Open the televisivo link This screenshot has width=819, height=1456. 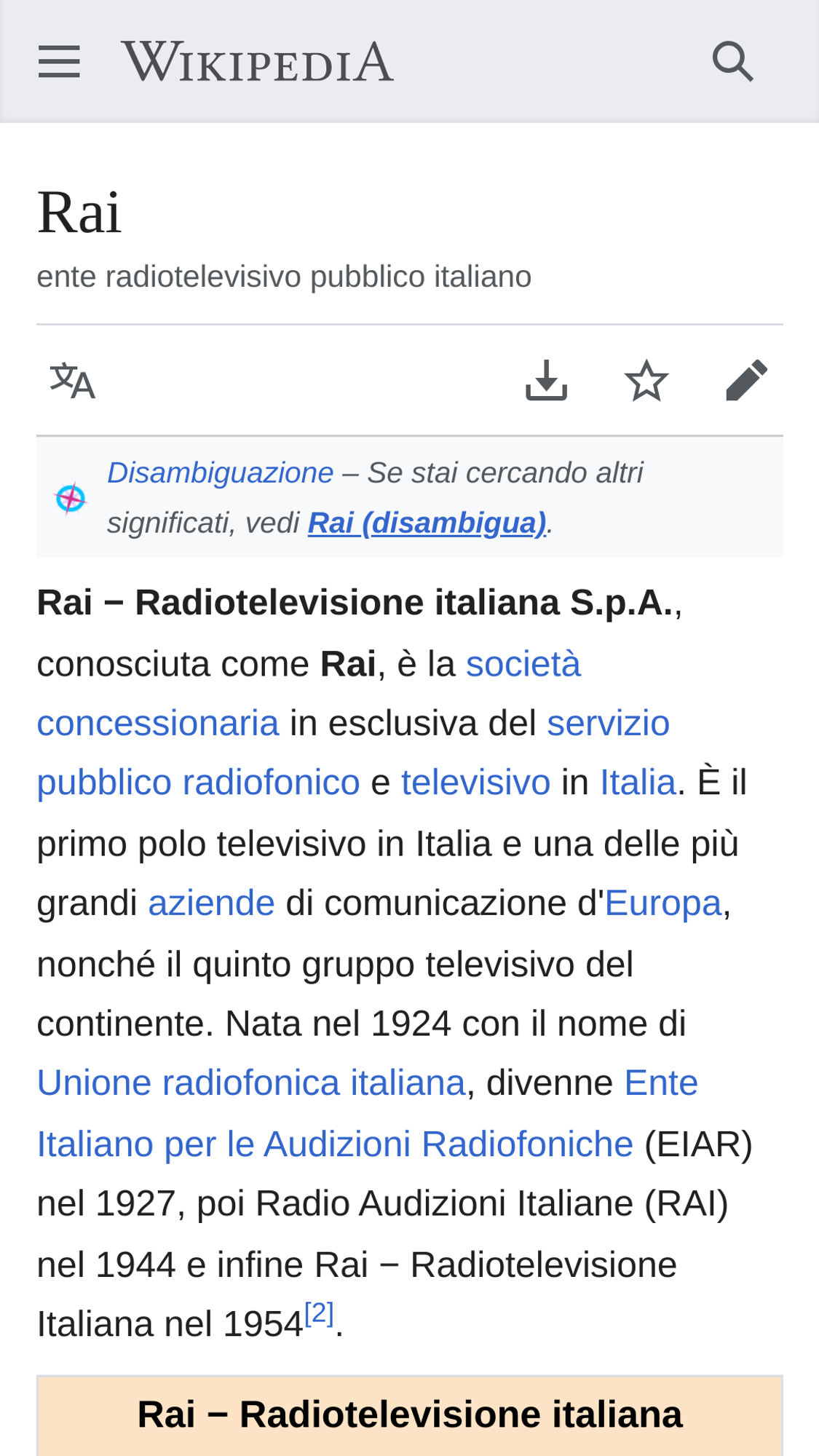476,783
